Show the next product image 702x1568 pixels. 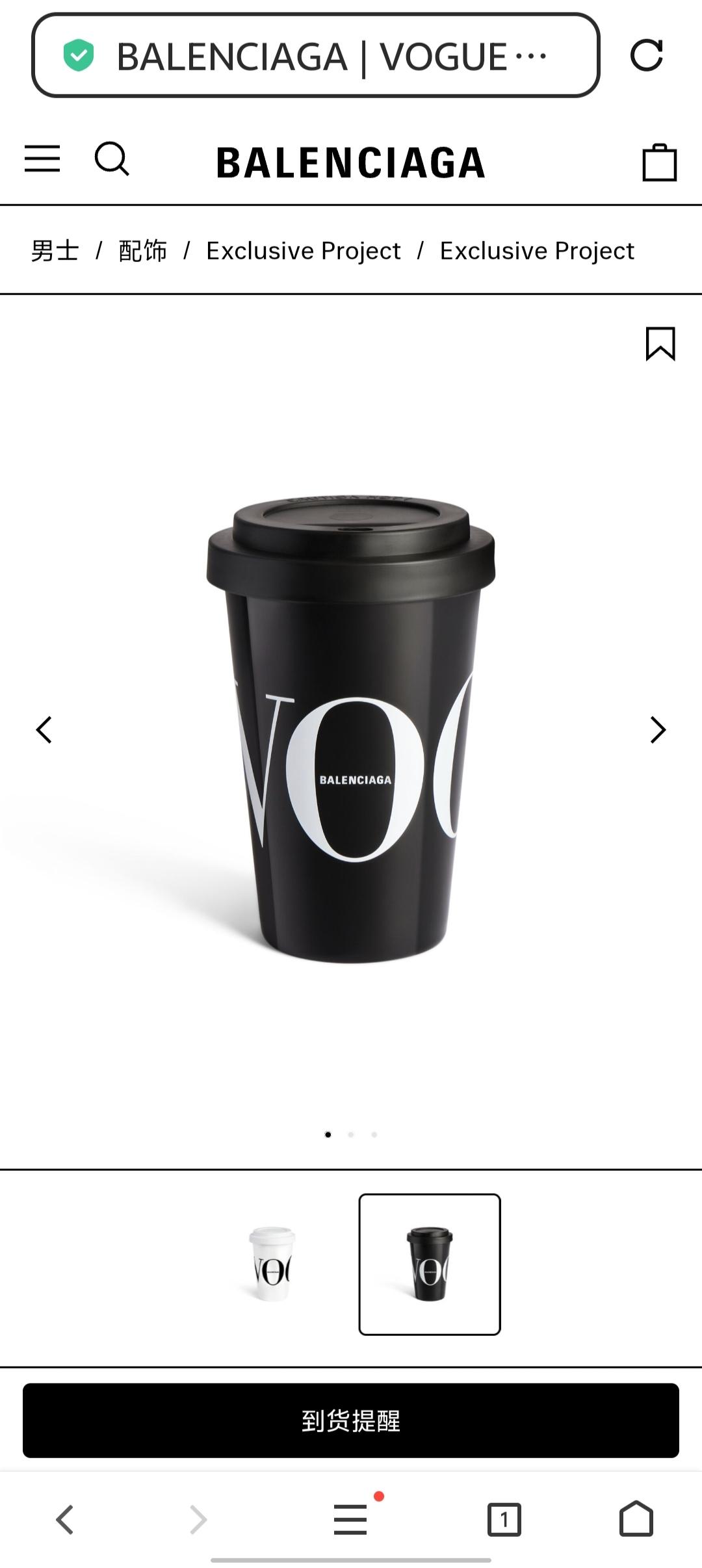[658, 730]
